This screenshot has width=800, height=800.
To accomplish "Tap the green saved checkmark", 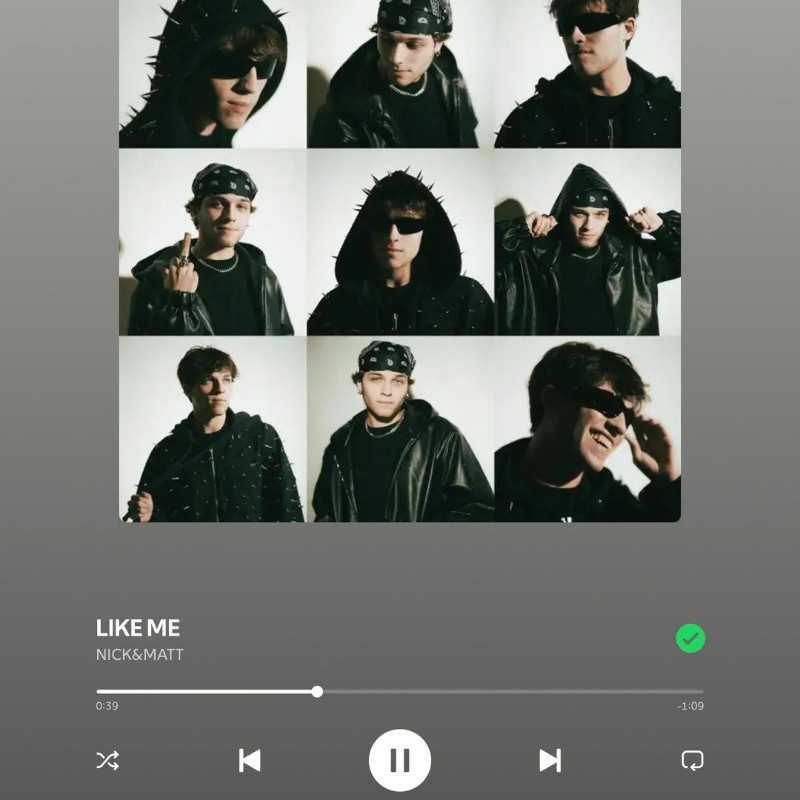I will coord(690,638).
